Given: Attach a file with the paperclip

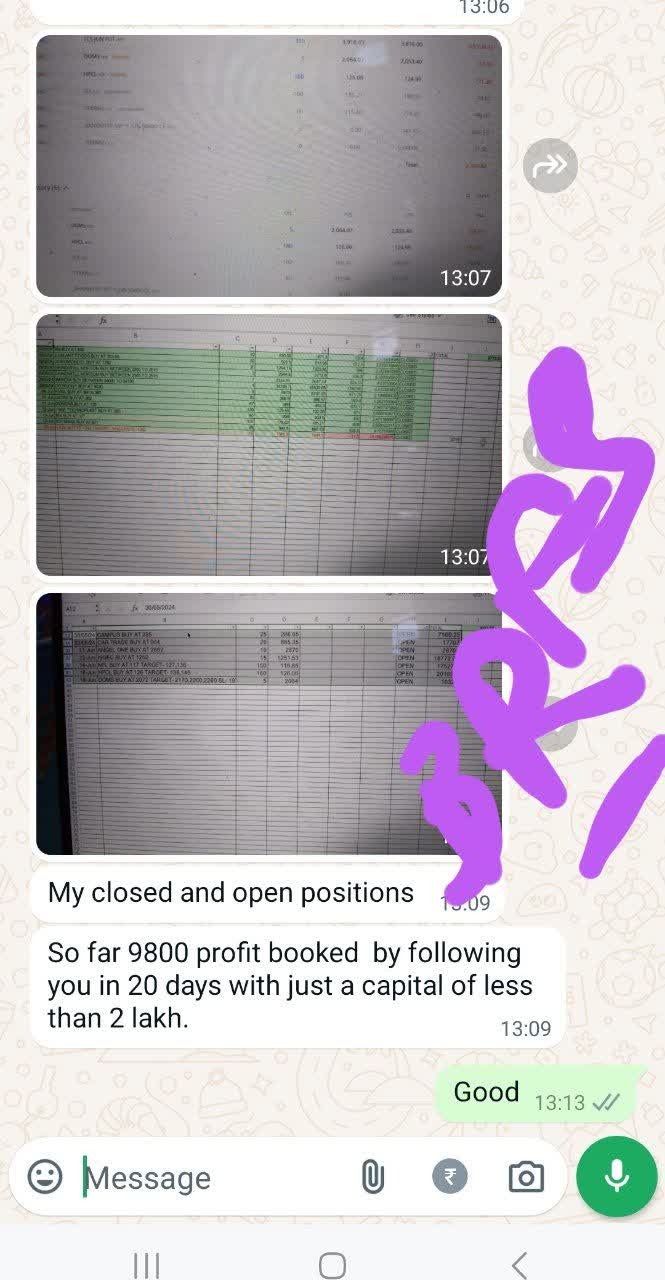Looking at the screenshot, I should tap(372, 1177).
